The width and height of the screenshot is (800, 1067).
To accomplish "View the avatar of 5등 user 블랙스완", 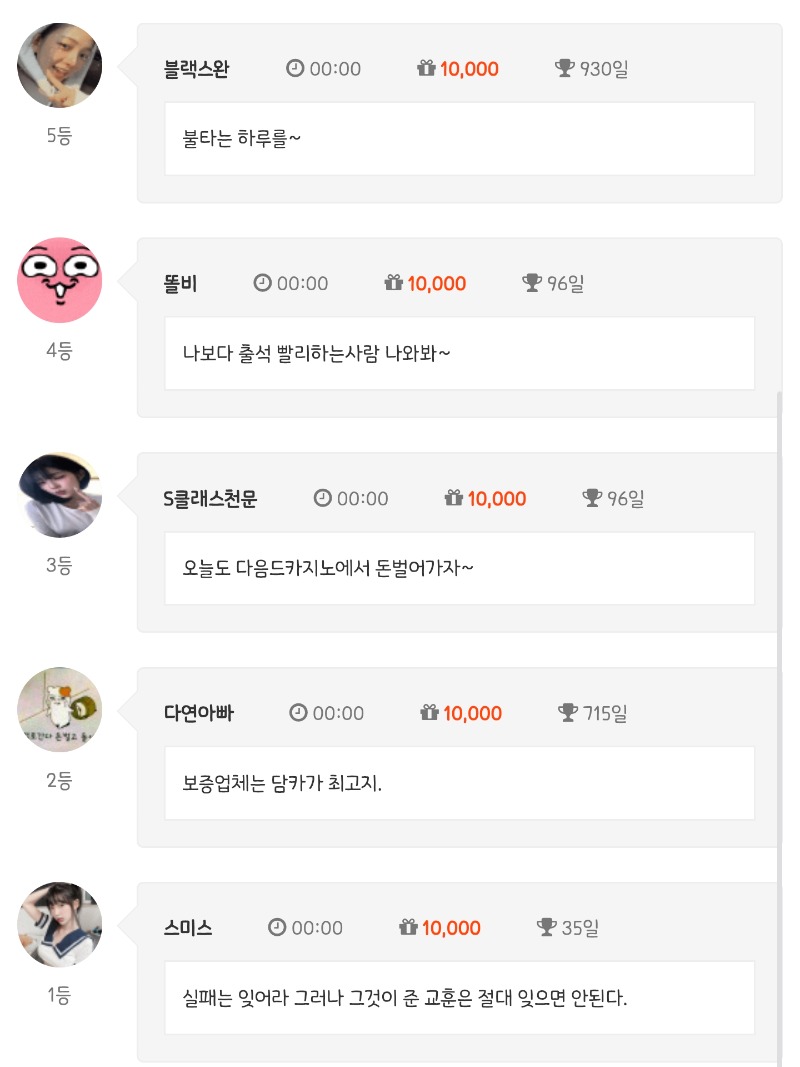I will (59, 65).
